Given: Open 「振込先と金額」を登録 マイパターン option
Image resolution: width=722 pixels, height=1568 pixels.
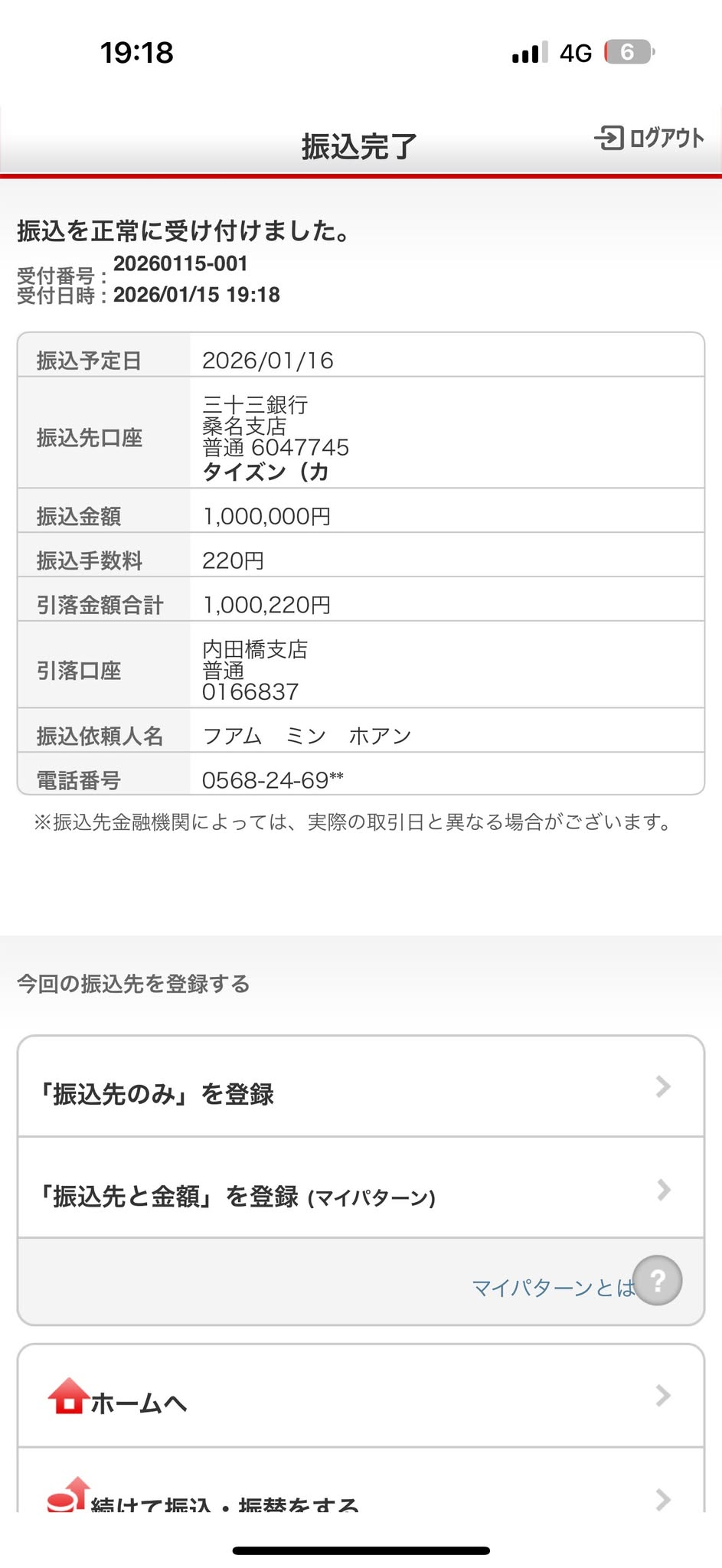Looking at the screenshot, I should click(360, 1189).
